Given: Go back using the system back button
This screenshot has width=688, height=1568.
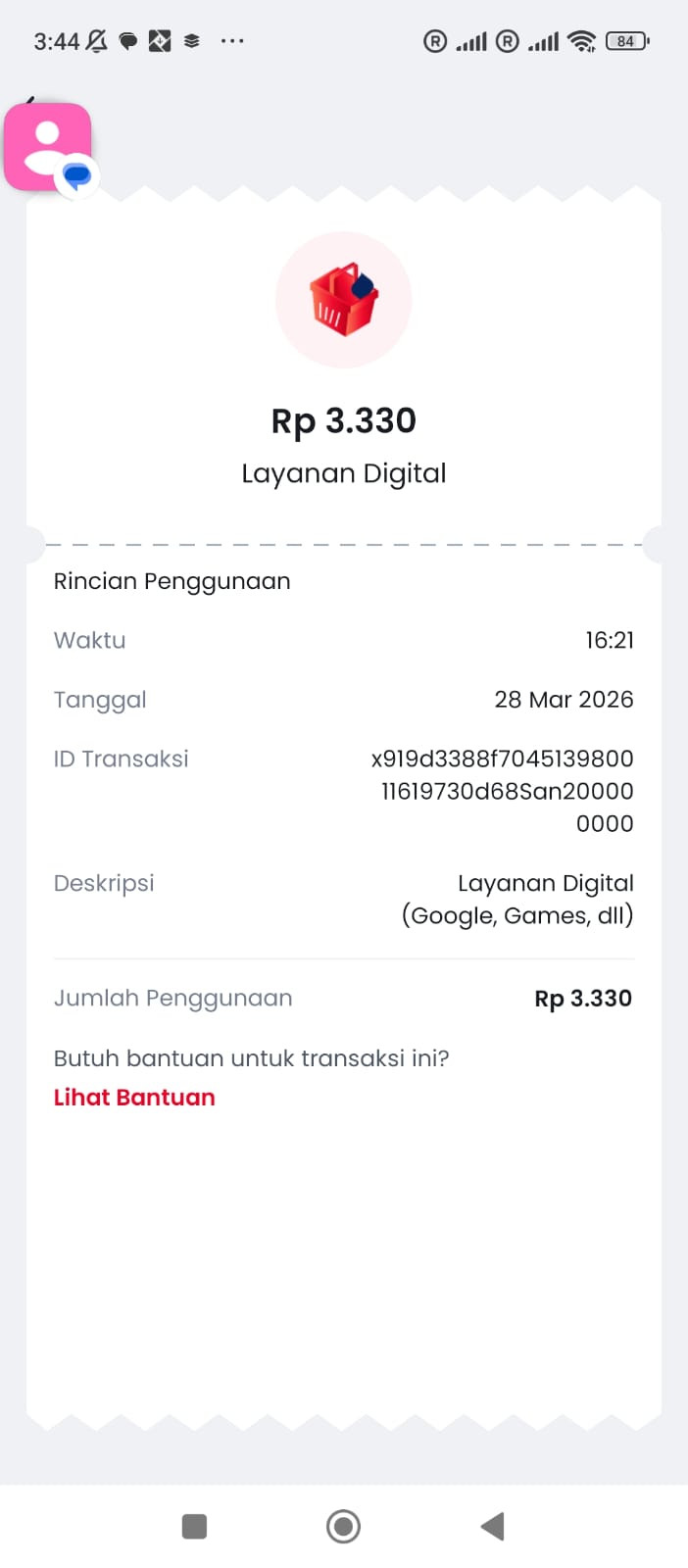Looking at the screenshot, I should (492, 1526).
